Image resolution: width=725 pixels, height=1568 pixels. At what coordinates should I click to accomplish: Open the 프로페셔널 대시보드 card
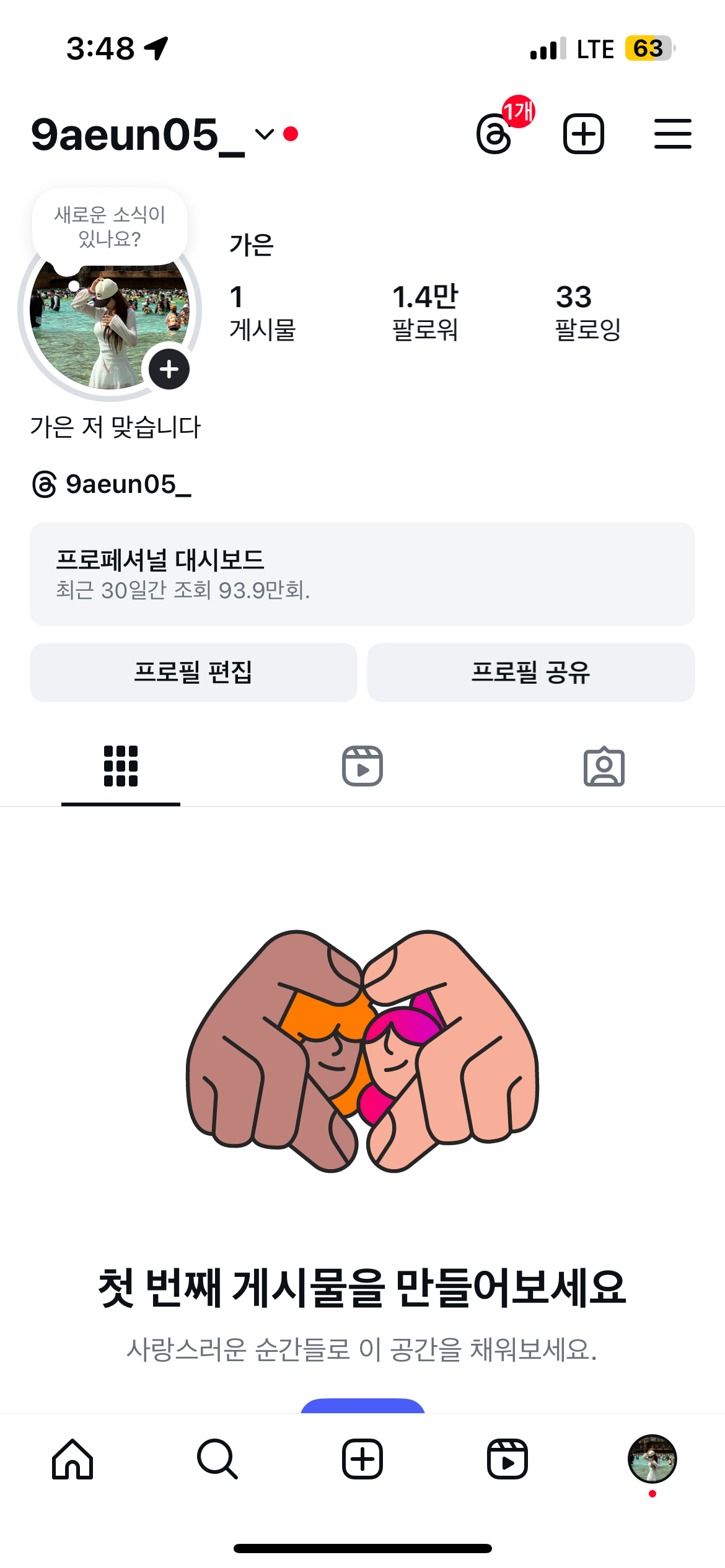(362, 574)
